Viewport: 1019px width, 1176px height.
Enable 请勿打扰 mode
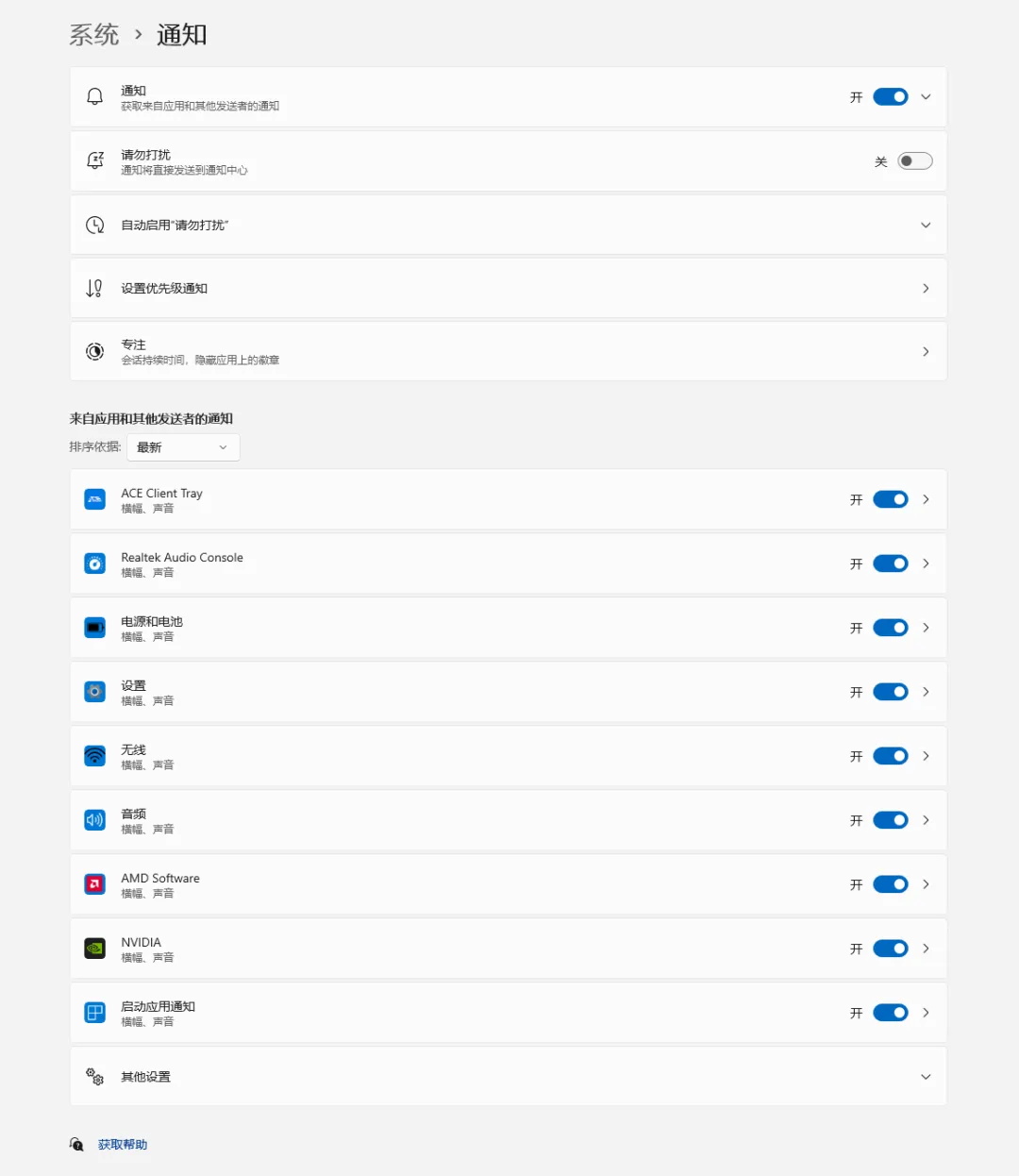click(x=914, y=161)
